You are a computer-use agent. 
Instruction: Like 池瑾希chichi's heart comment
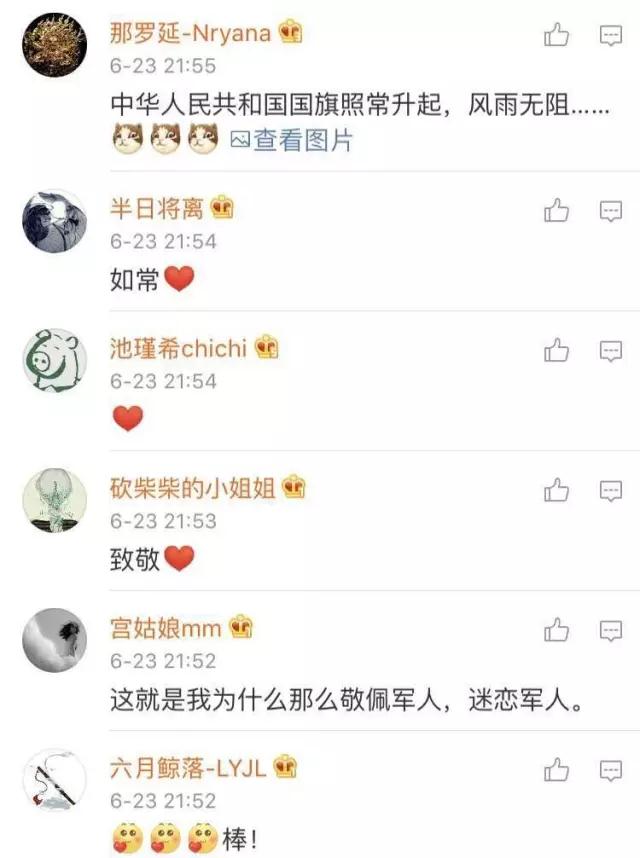coord(556,350)
